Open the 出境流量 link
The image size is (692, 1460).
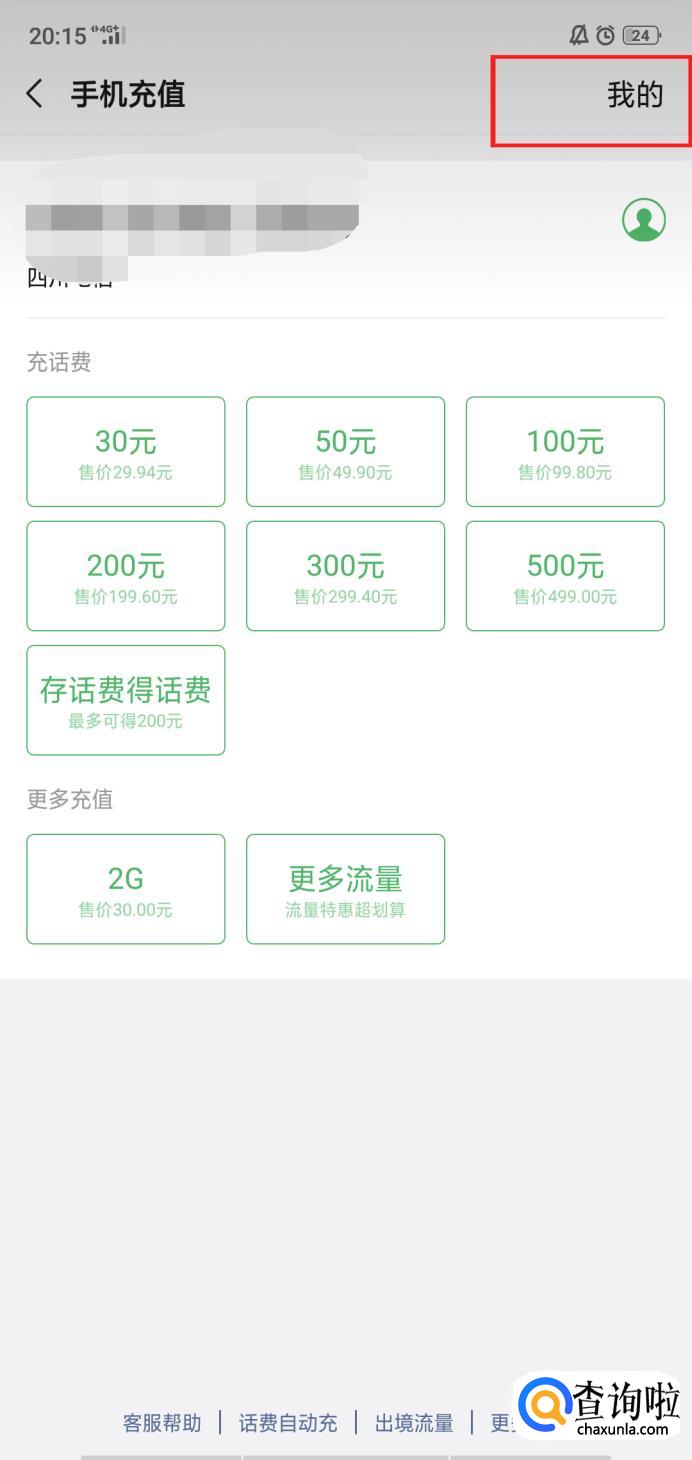[414, 1422]
